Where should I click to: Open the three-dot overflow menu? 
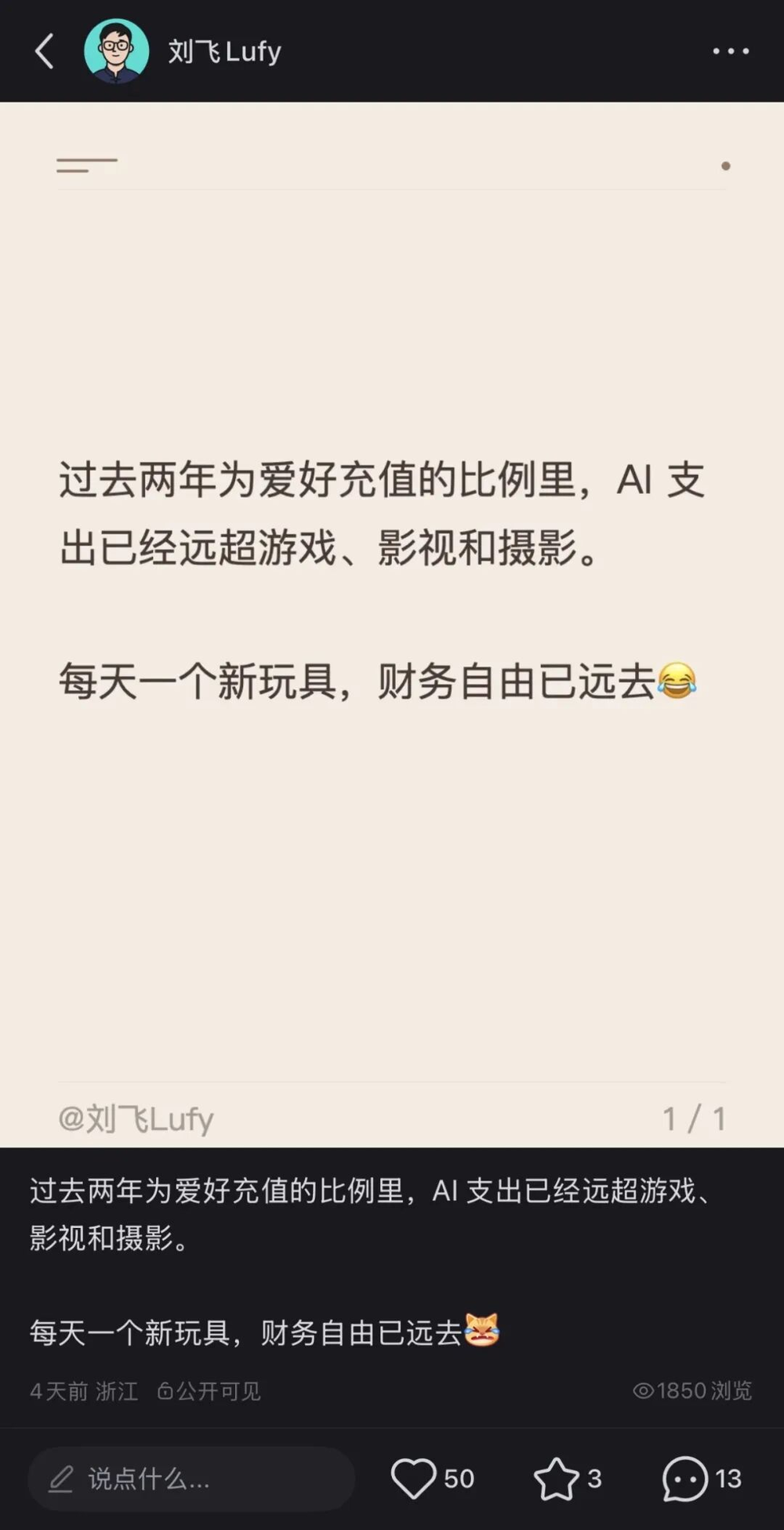(x=731, y=52)
